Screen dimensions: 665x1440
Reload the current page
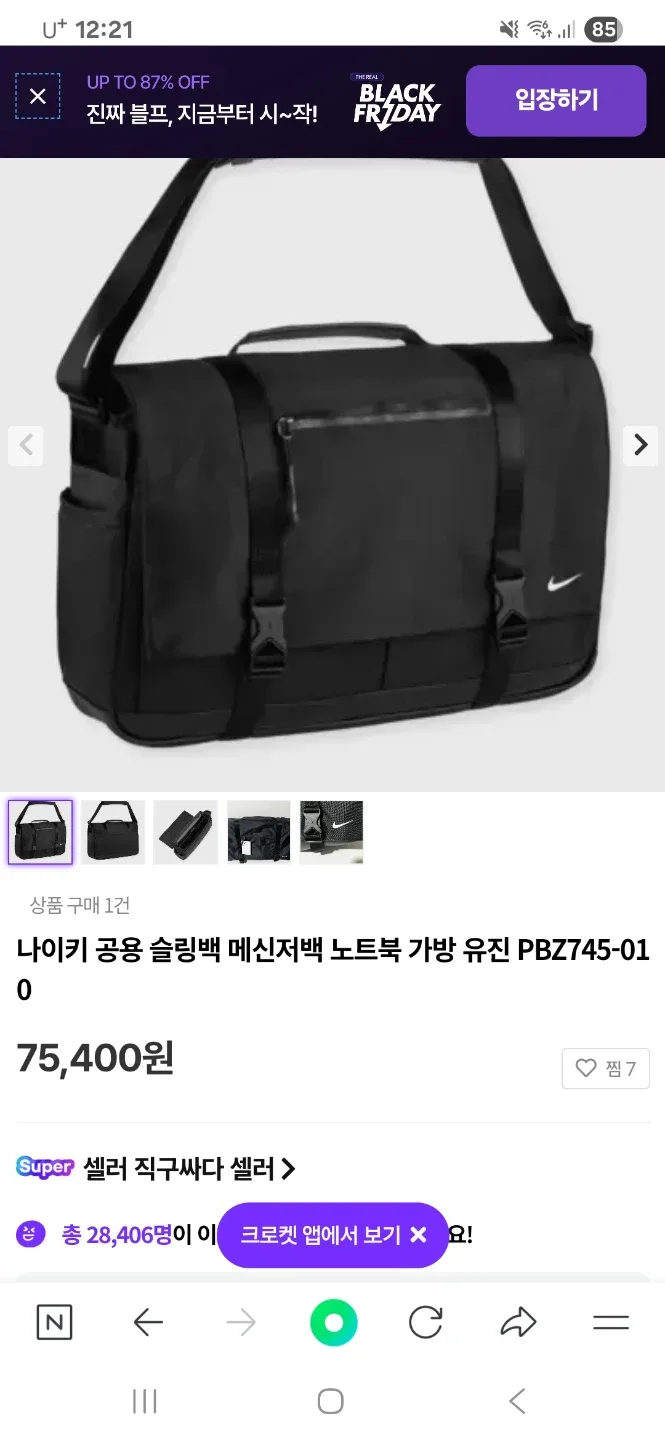426,1323
